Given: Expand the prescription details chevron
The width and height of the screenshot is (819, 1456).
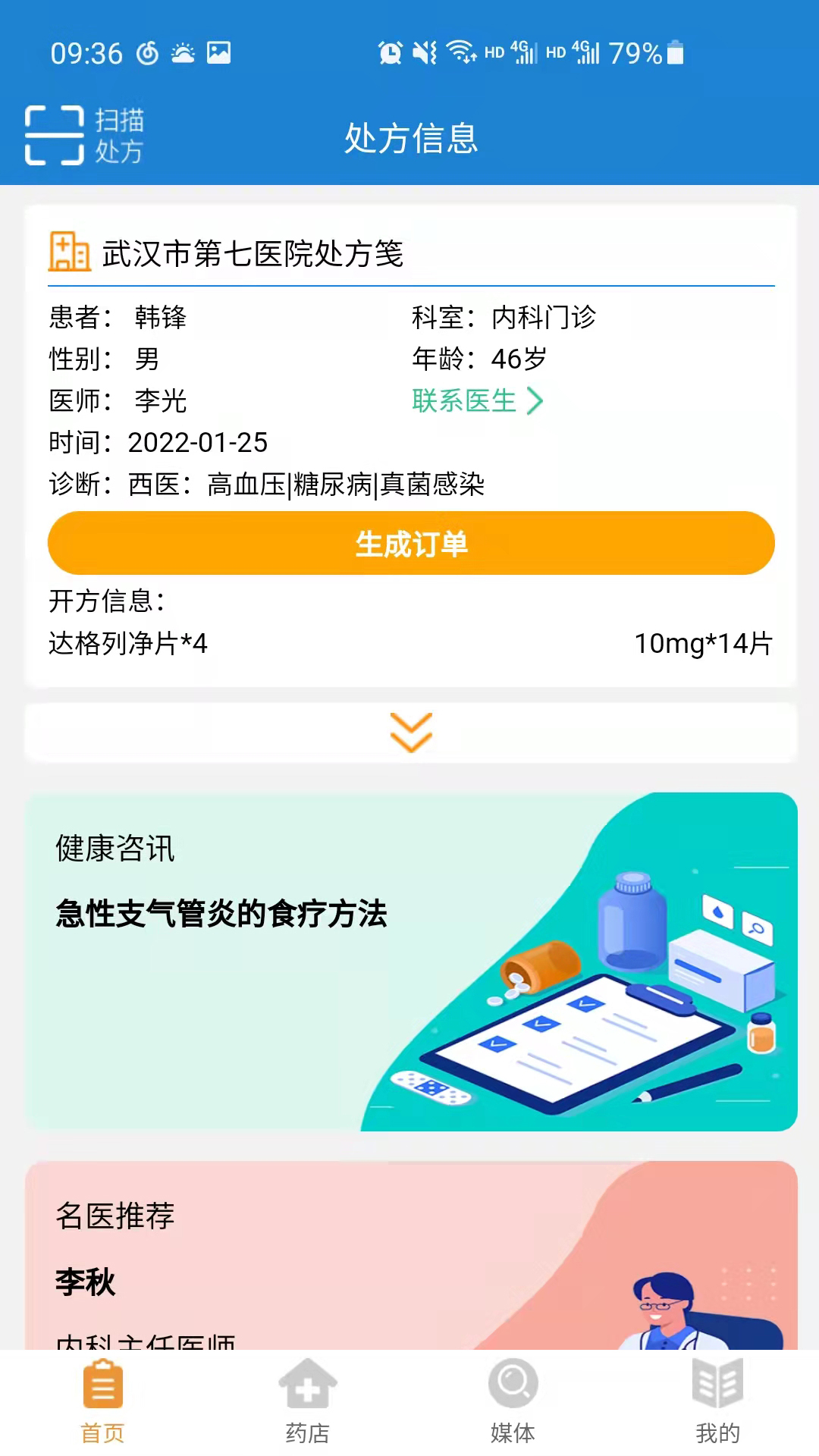Looking at the screenshot, I should [409, 731].
